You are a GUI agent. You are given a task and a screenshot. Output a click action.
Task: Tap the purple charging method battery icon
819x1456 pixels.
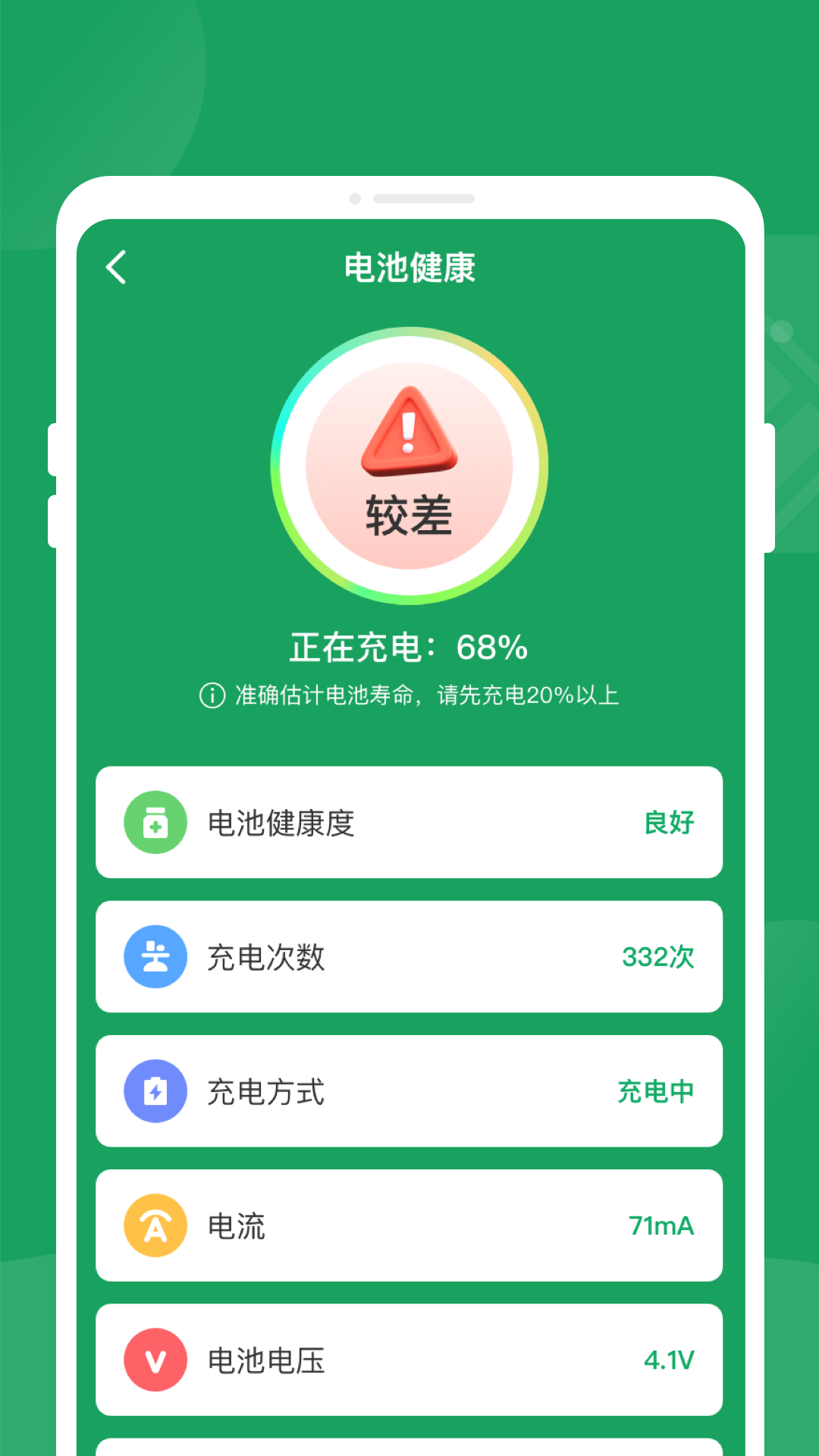point(155,1091)
